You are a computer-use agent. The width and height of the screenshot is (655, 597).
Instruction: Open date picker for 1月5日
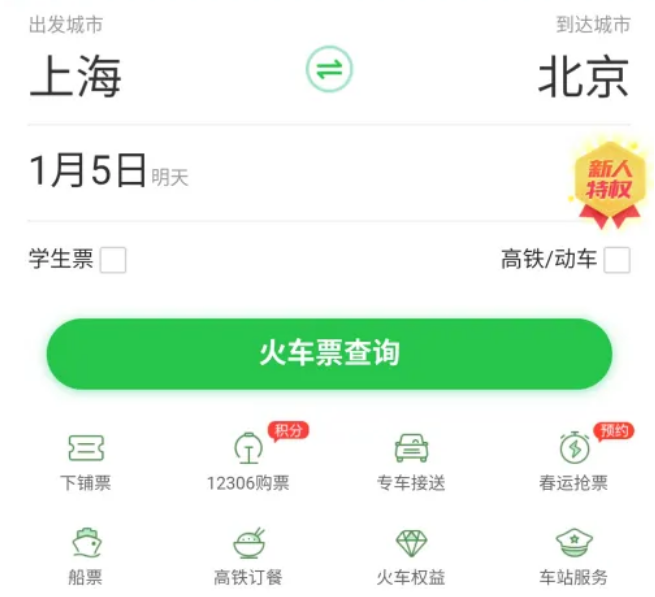point(88,172)
